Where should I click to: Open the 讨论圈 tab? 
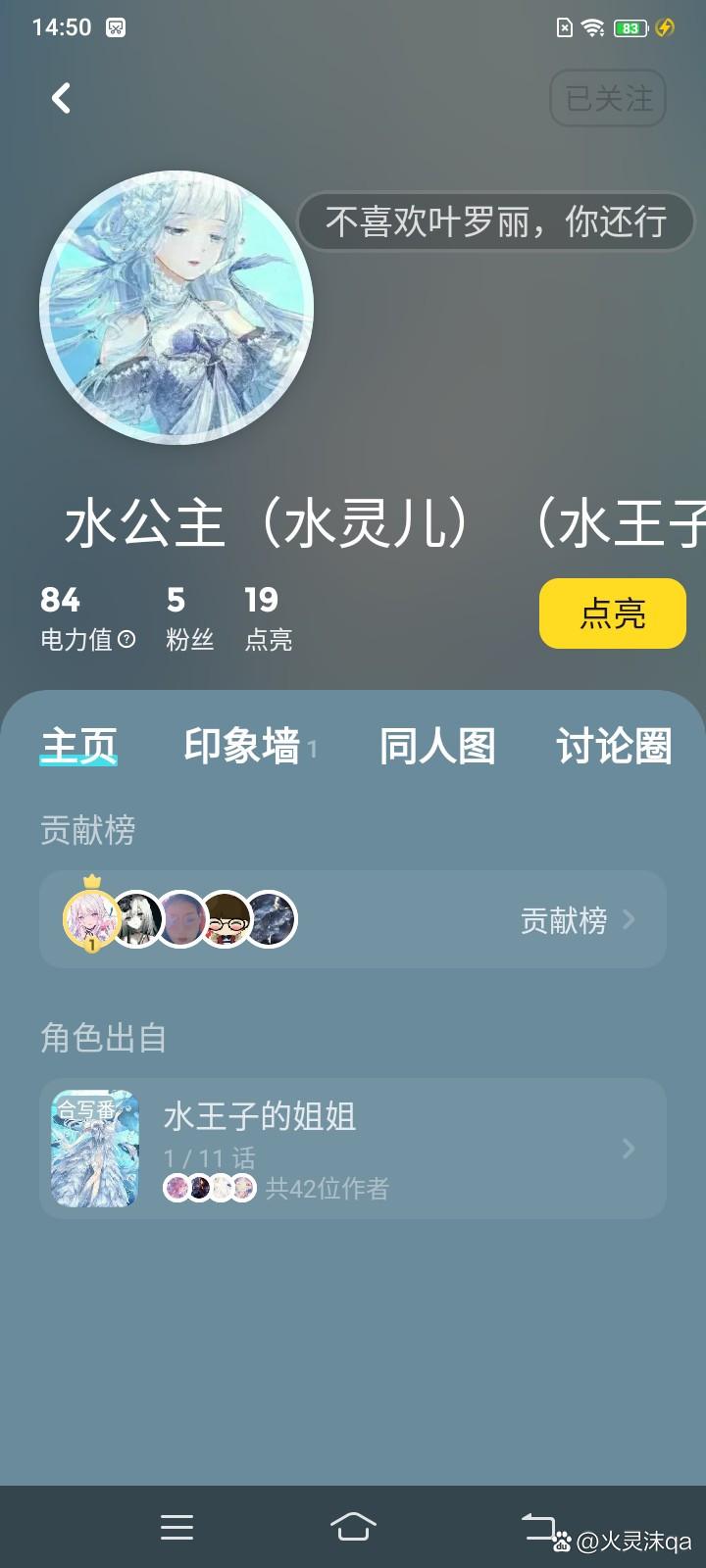coord(614,747)
